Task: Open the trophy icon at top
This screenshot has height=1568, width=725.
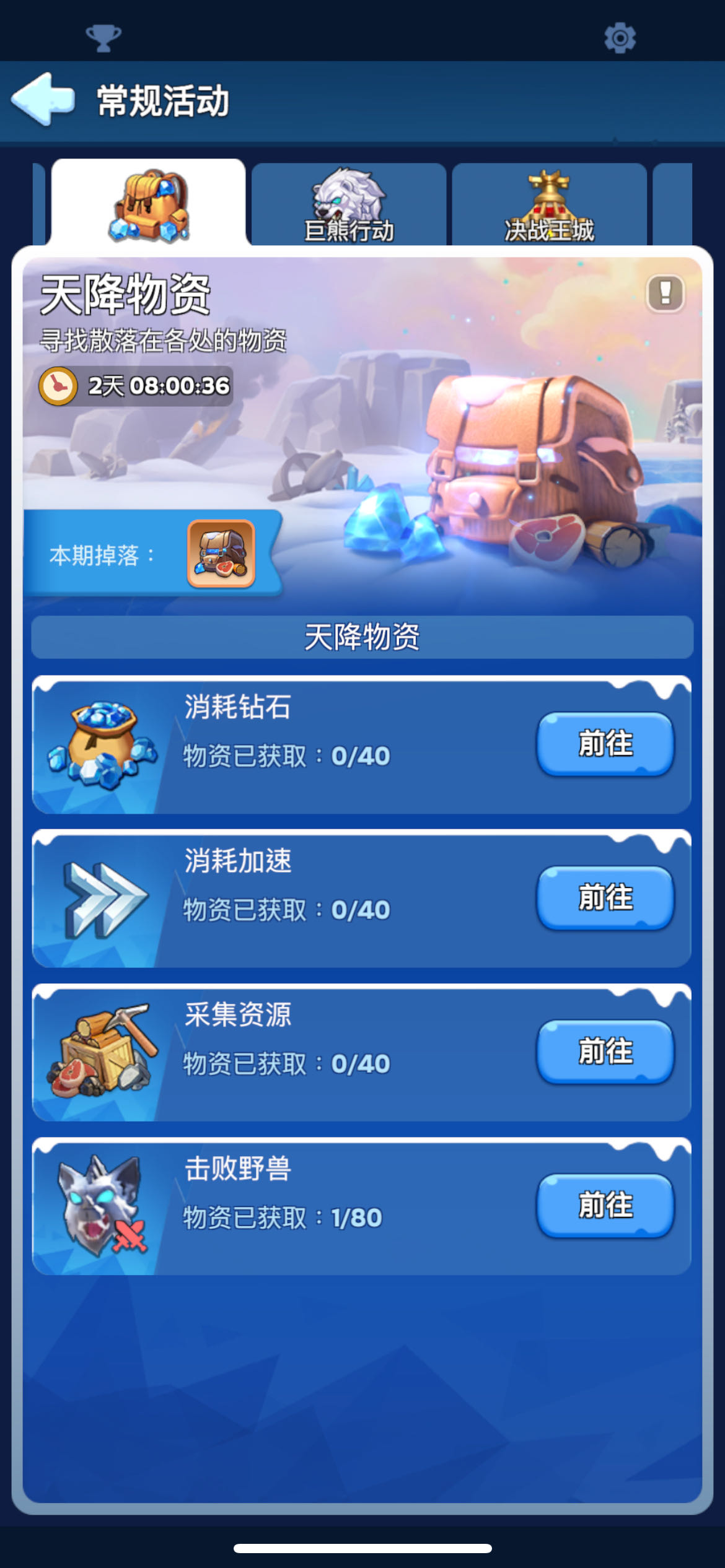Action: click(103, 38)
